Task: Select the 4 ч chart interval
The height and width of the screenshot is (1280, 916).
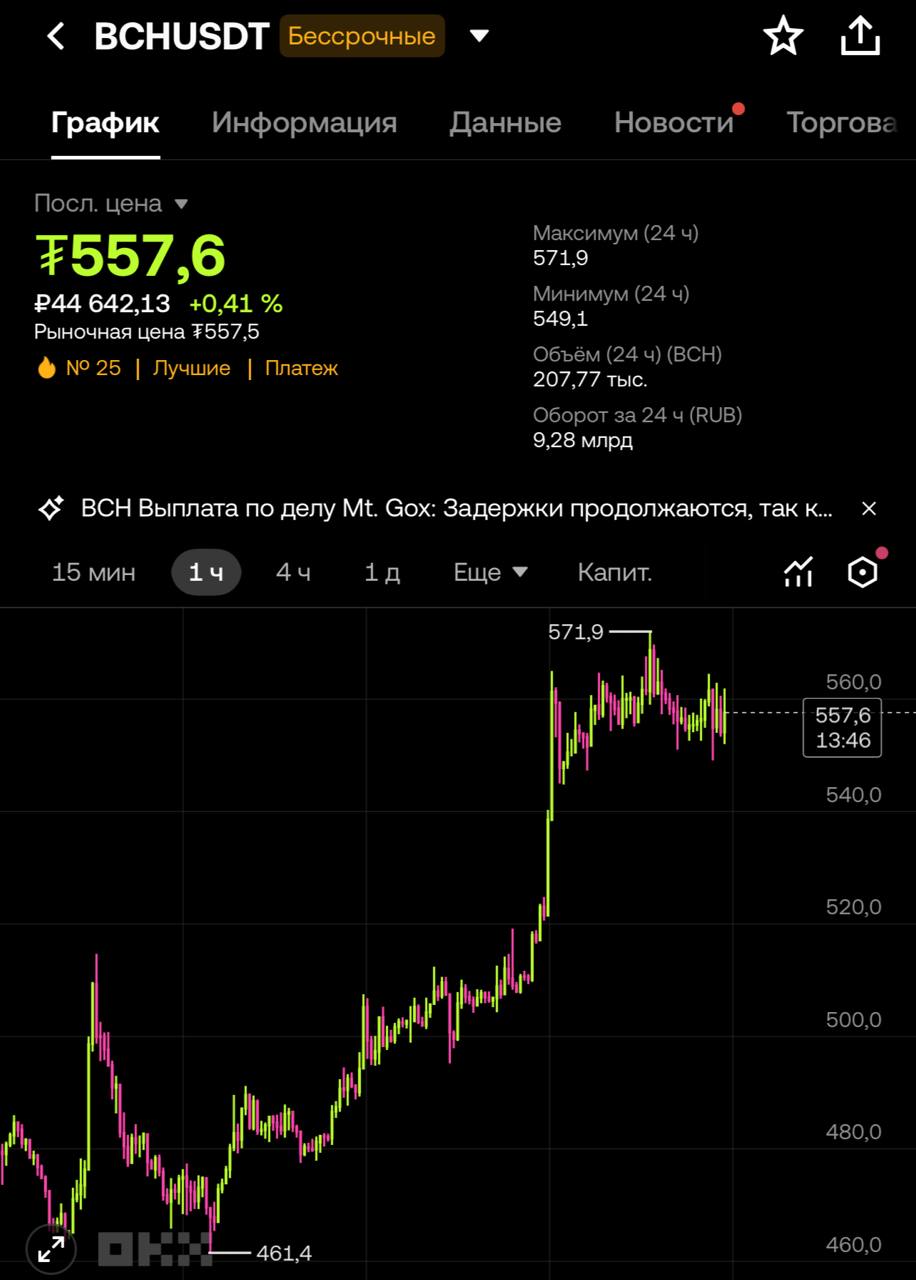Action: click(293, 573)
